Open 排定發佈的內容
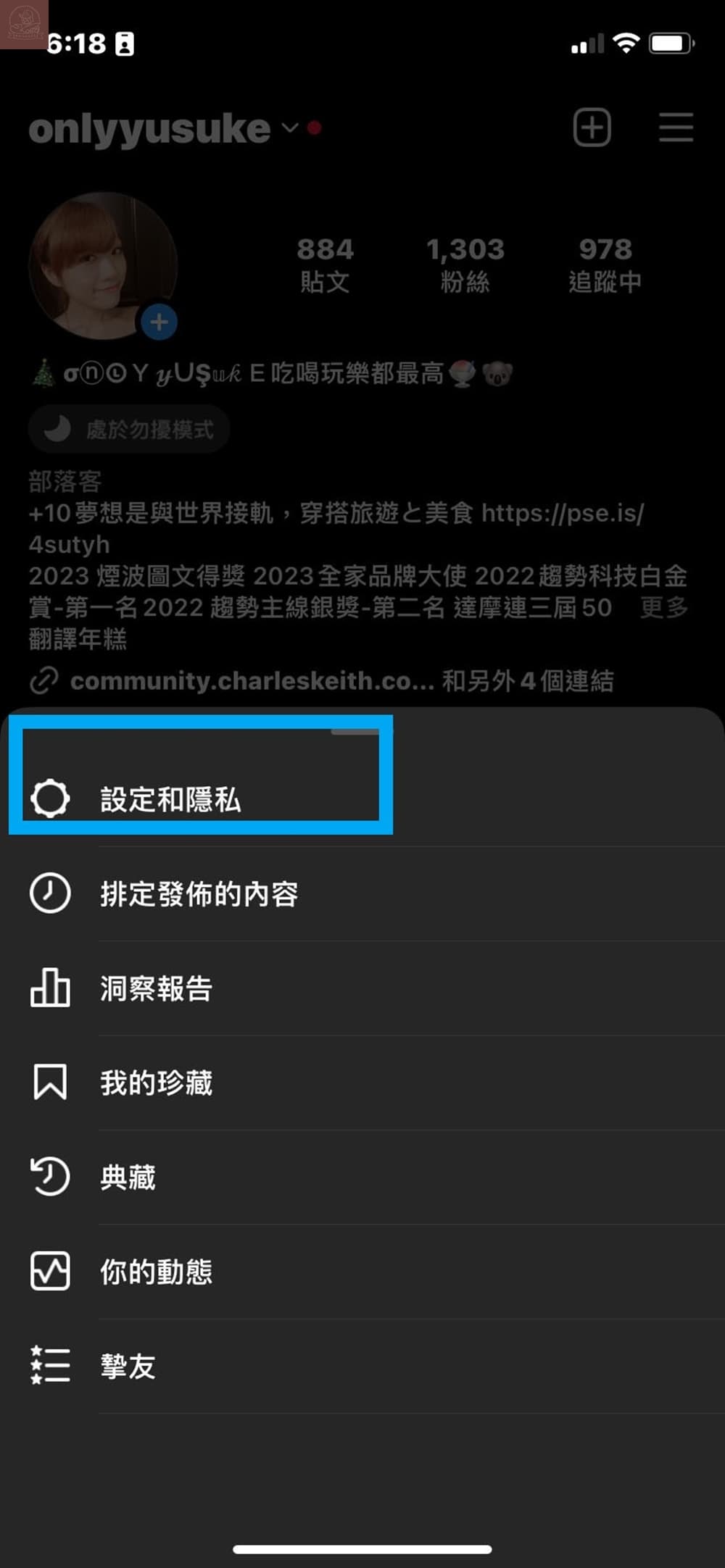The image size is (725, 1568). coord(199,894)
